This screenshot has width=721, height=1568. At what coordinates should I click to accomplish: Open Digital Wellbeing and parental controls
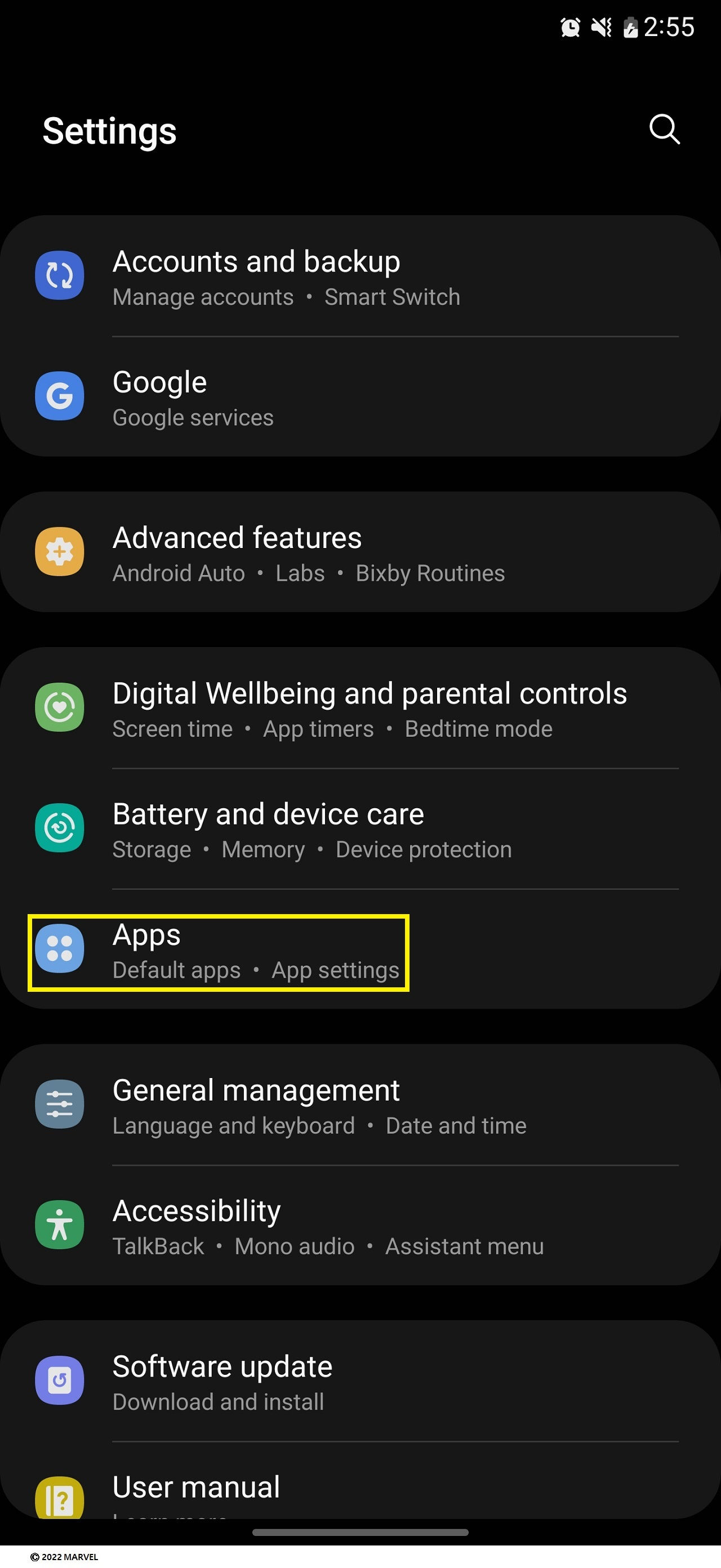(359, 709)
